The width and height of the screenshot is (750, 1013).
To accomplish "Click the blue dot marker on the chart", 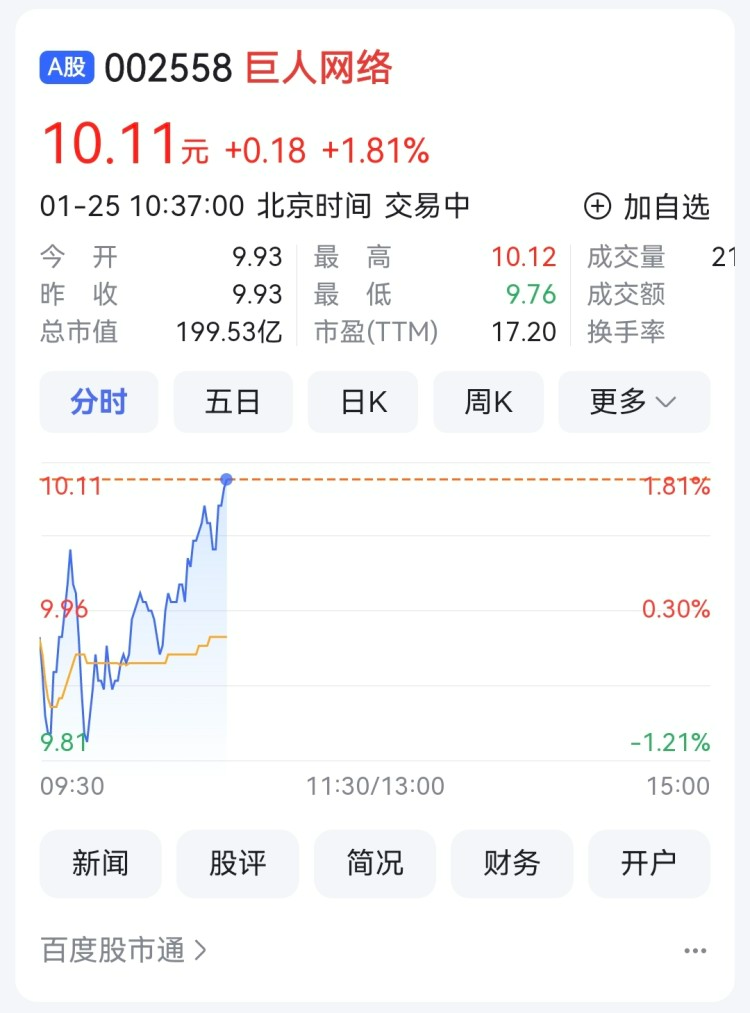I will [226, 480].
